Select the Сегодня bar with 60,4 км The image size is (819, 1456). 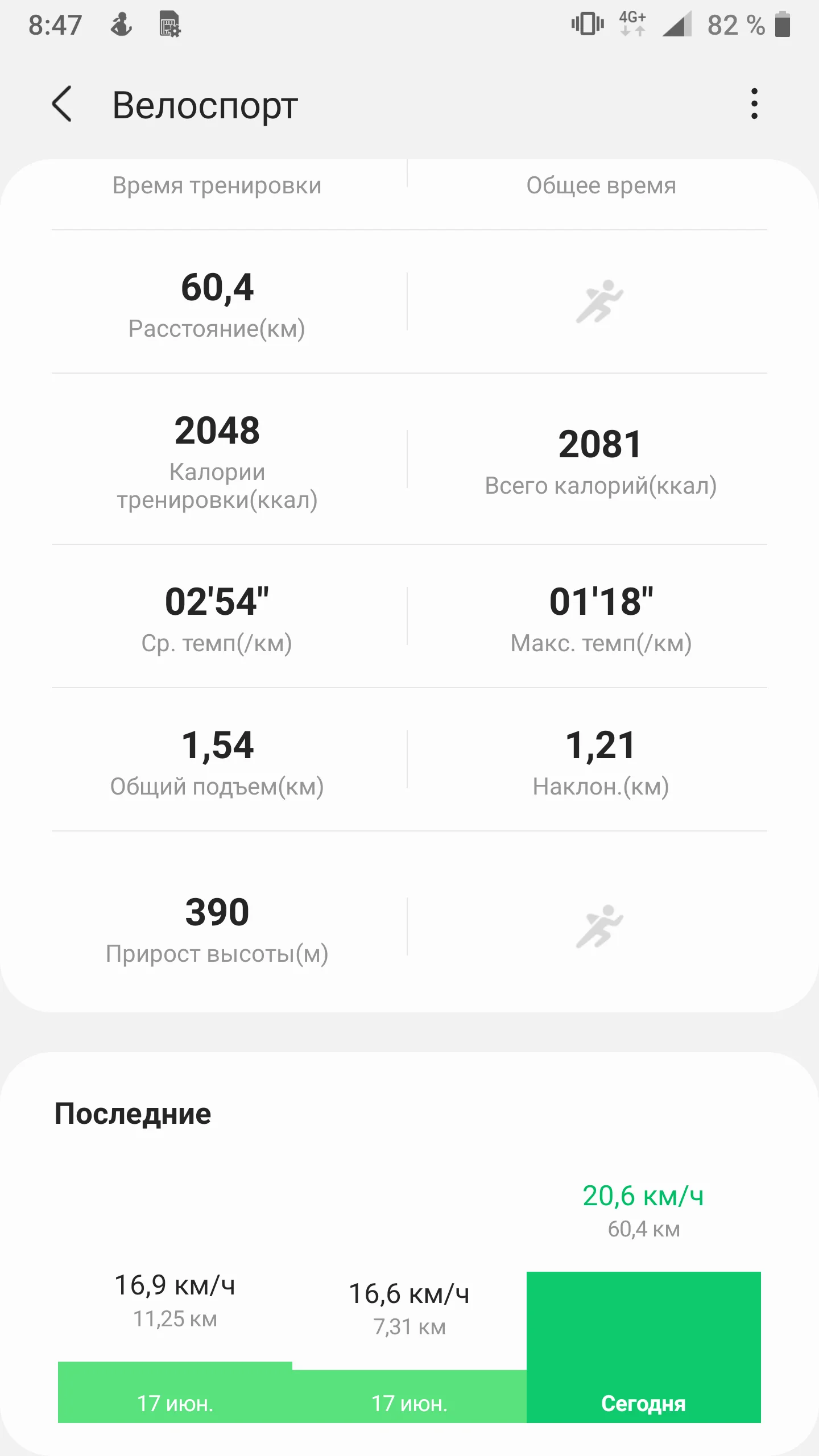tap(643, 1347)
